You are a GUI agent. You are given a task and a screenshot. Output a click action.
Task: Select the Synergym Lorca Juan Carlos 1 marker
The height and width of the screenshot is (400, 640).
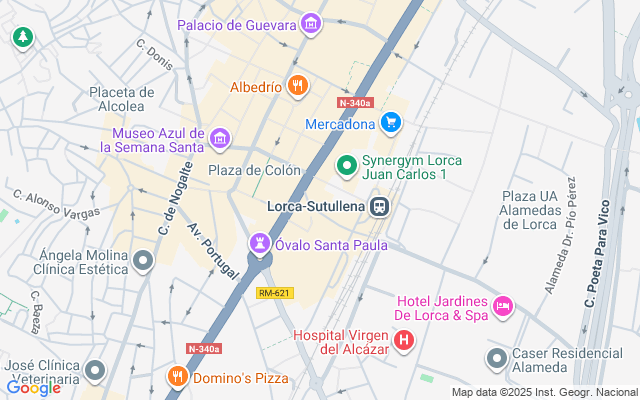coord(346,165)
